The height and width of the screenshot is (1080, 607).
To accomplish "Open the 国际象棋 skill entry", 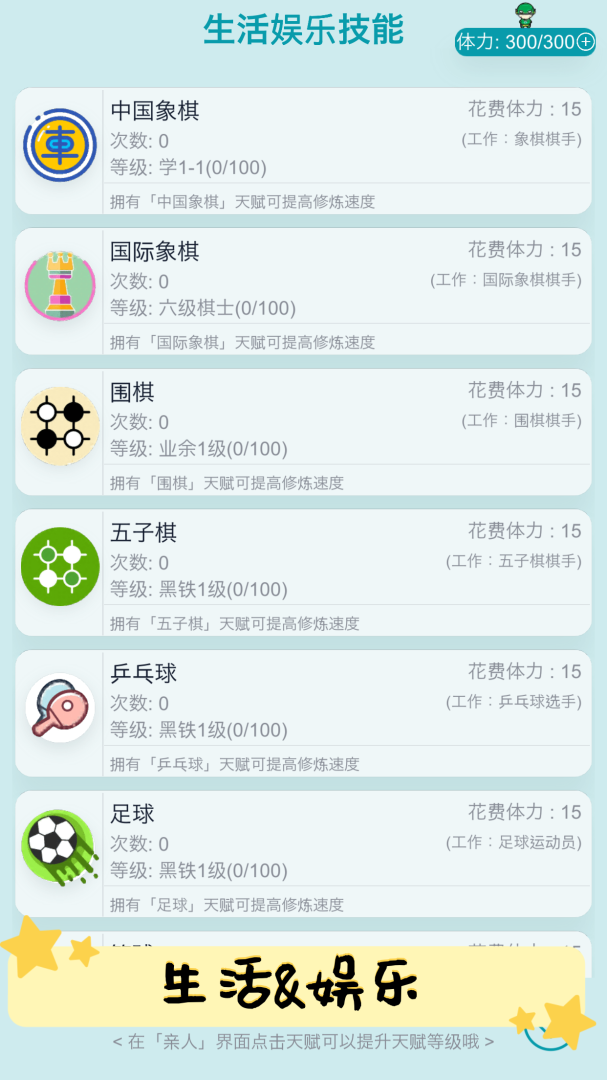I will 303,291.
